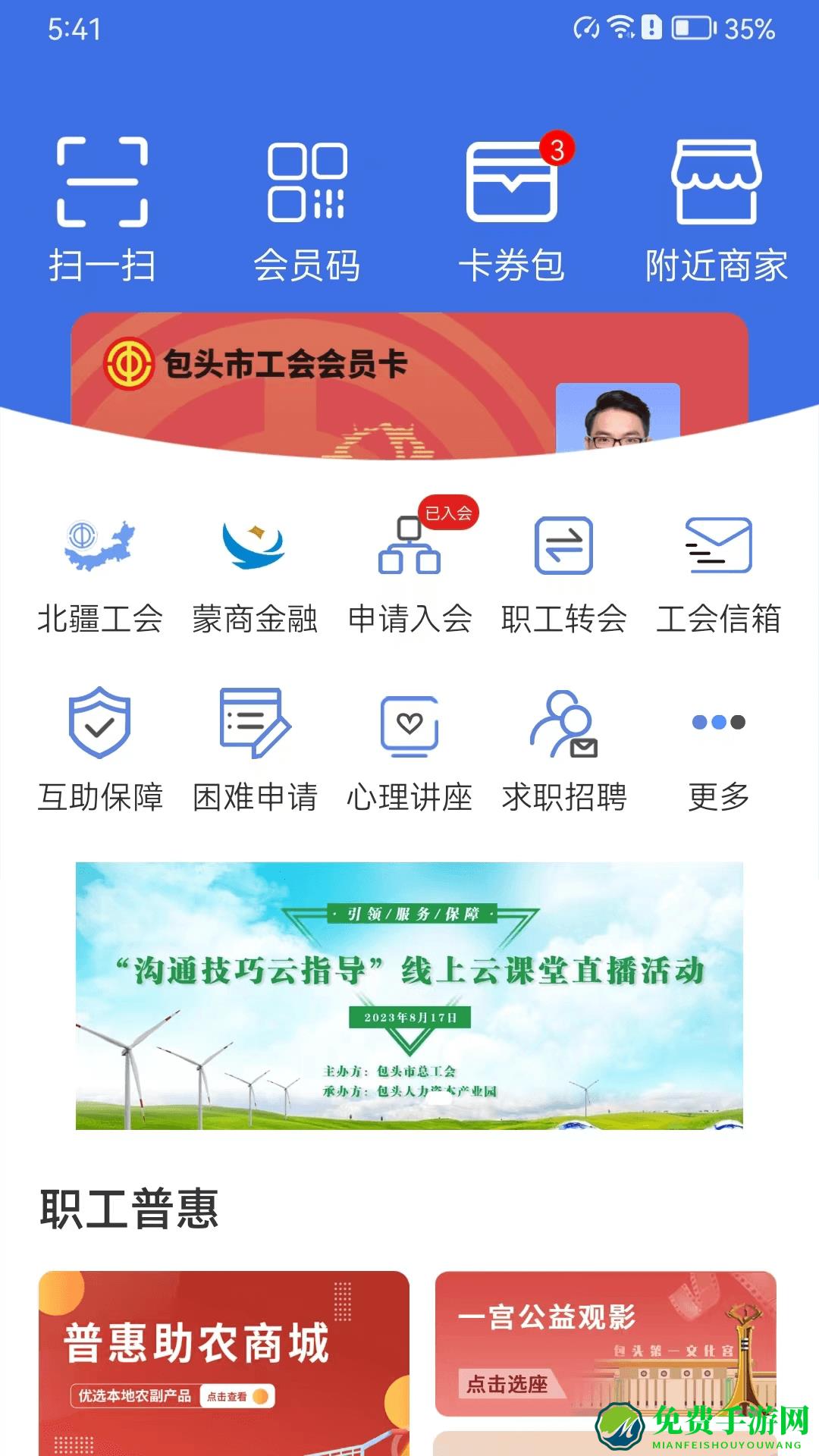Open the 沟通技巧云指导 live course banner
Screen dimensions: 819x1456
[x=409, y=1001]
